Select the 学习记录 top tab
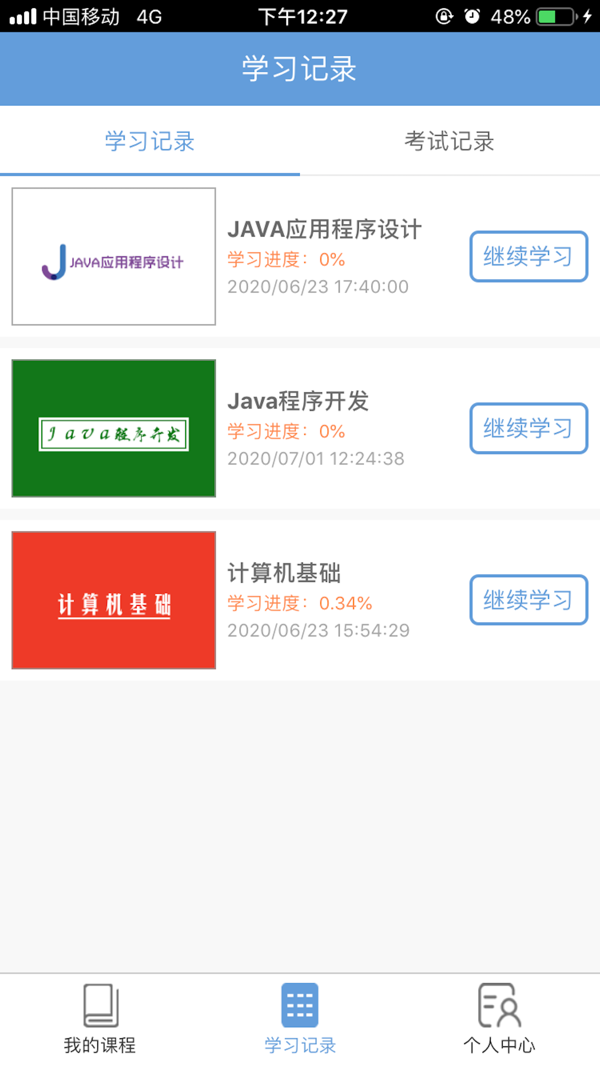 click(150, 141)
